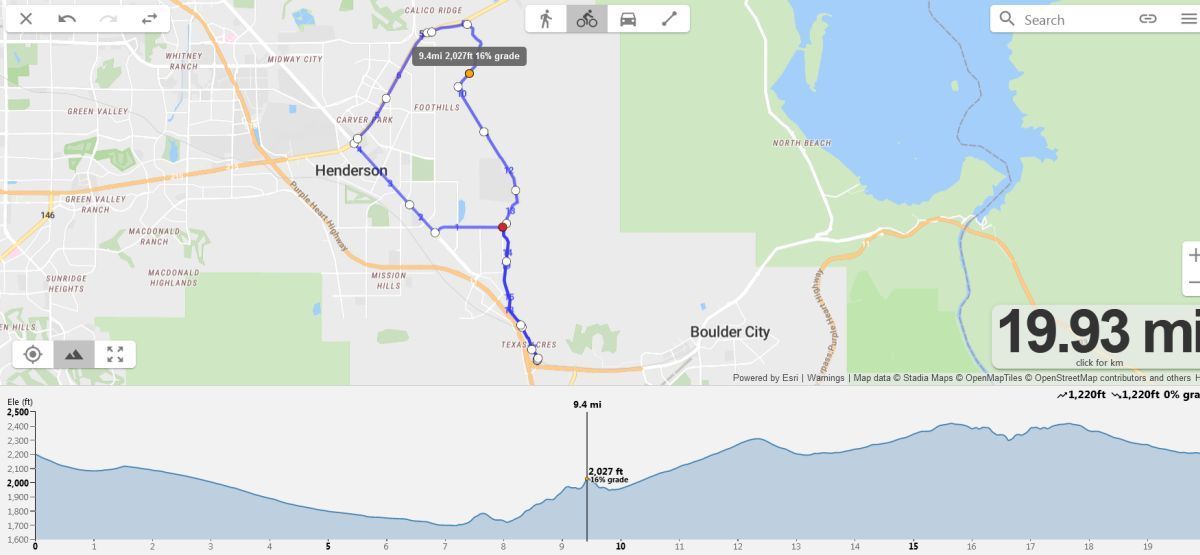Enter fullscreen map view
Image resolution: width=1200 pixels, height=555 pixels.
tap(115, 354)
